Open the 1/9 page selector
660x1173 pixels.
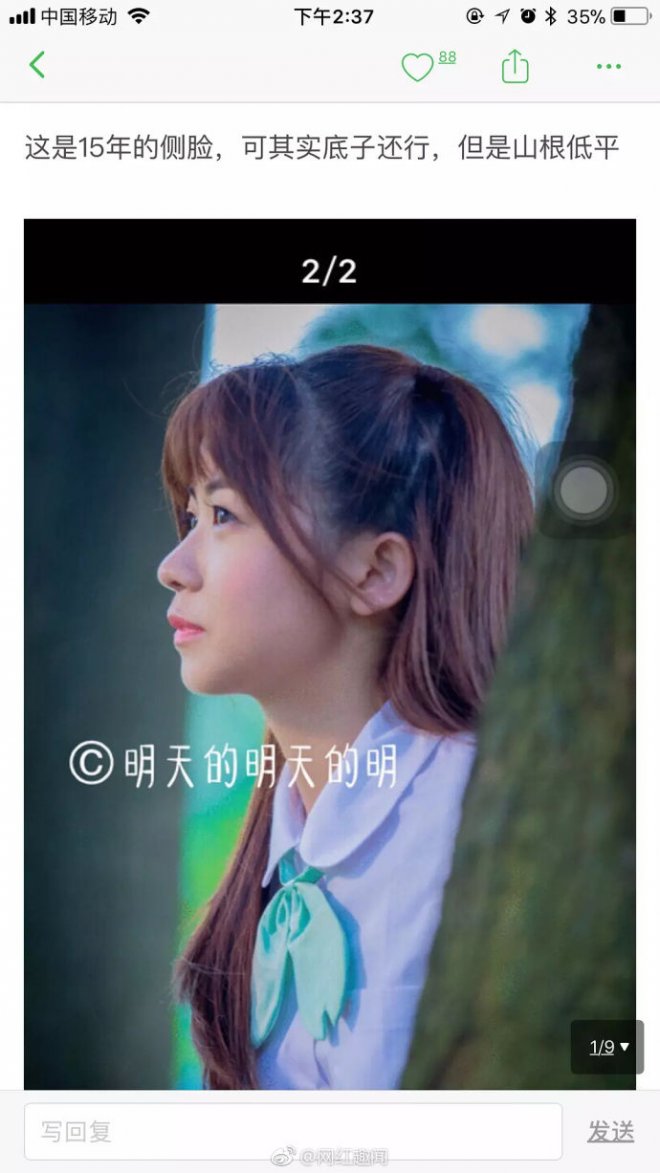[608, 1047]
